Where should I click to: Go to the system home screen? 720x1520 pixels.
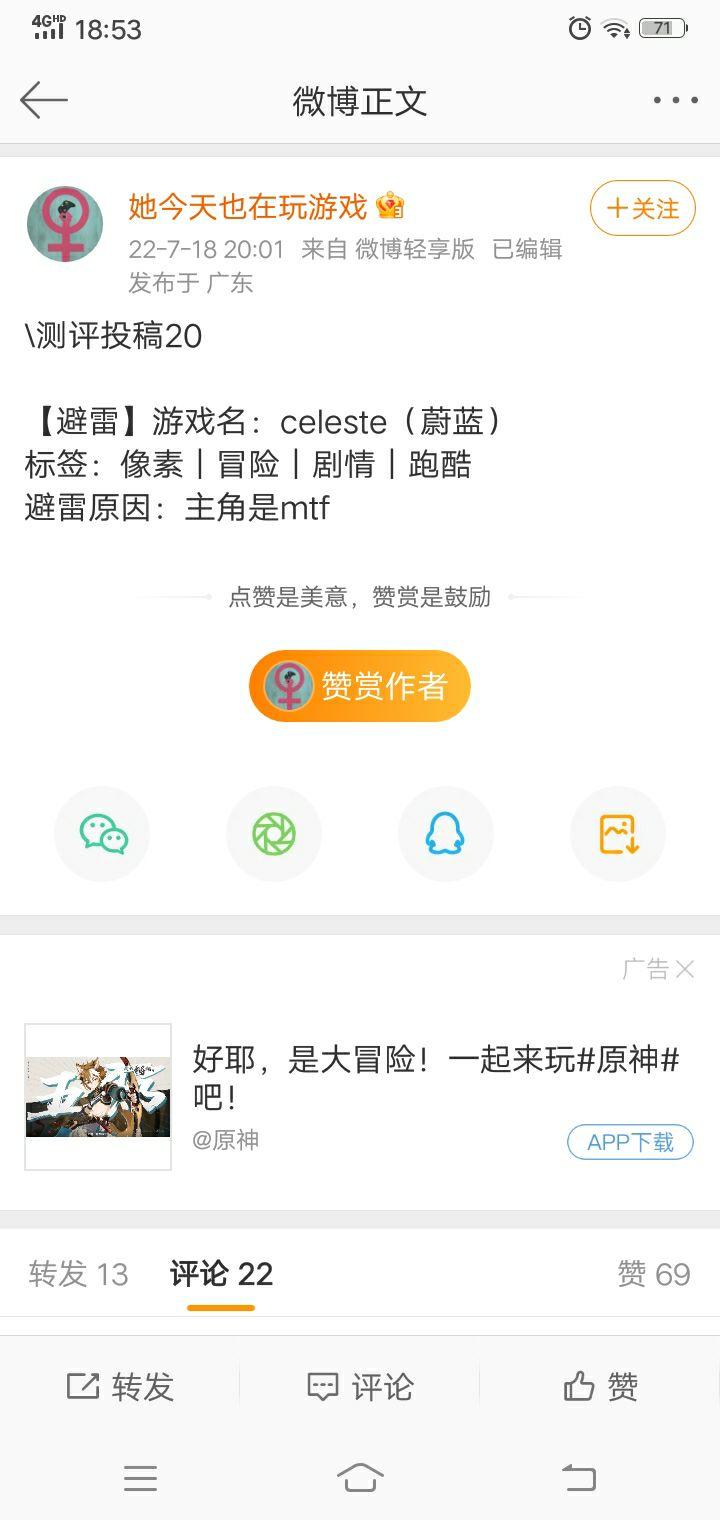coord(360,1477)
